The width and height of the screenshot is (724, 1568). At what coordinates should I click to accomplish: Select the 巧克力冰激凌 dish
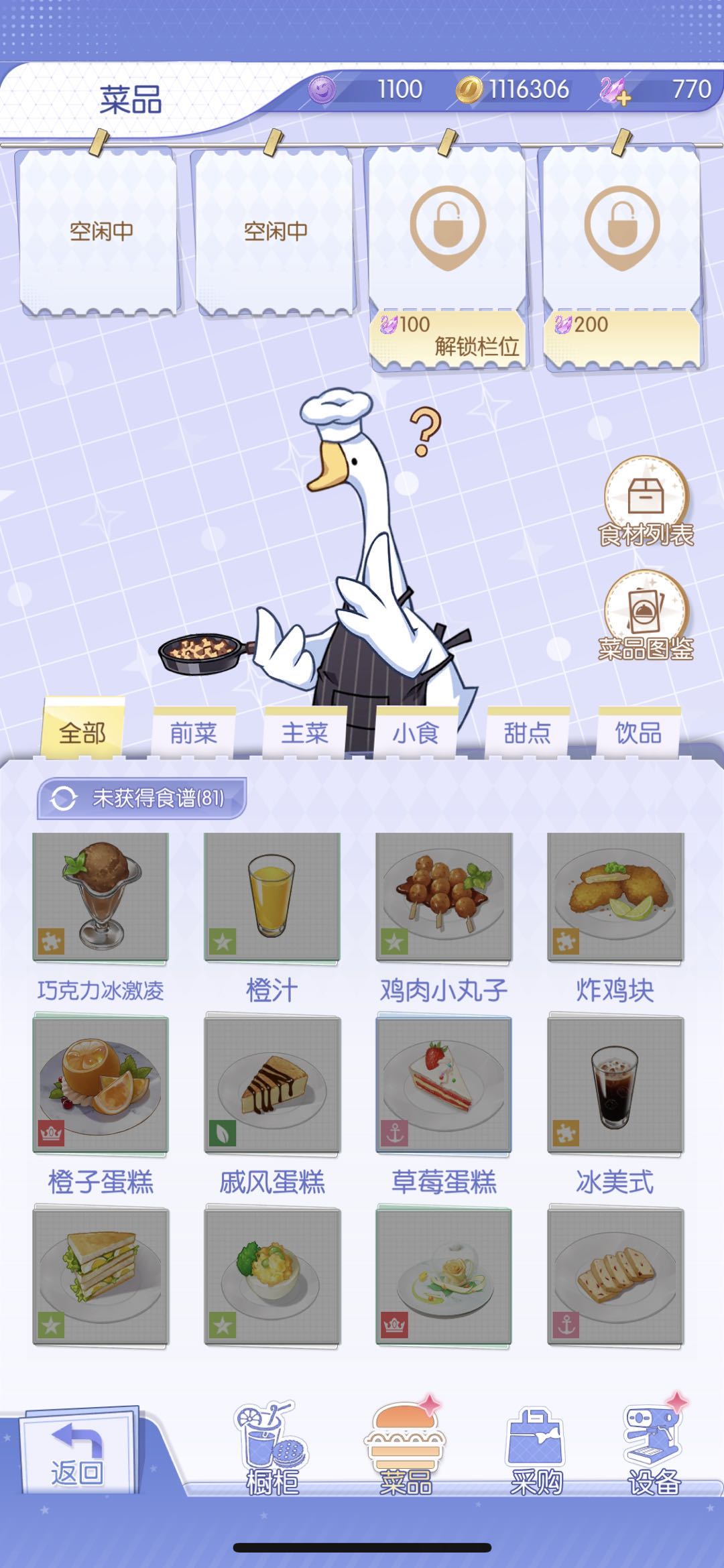[x=101, y=897]
